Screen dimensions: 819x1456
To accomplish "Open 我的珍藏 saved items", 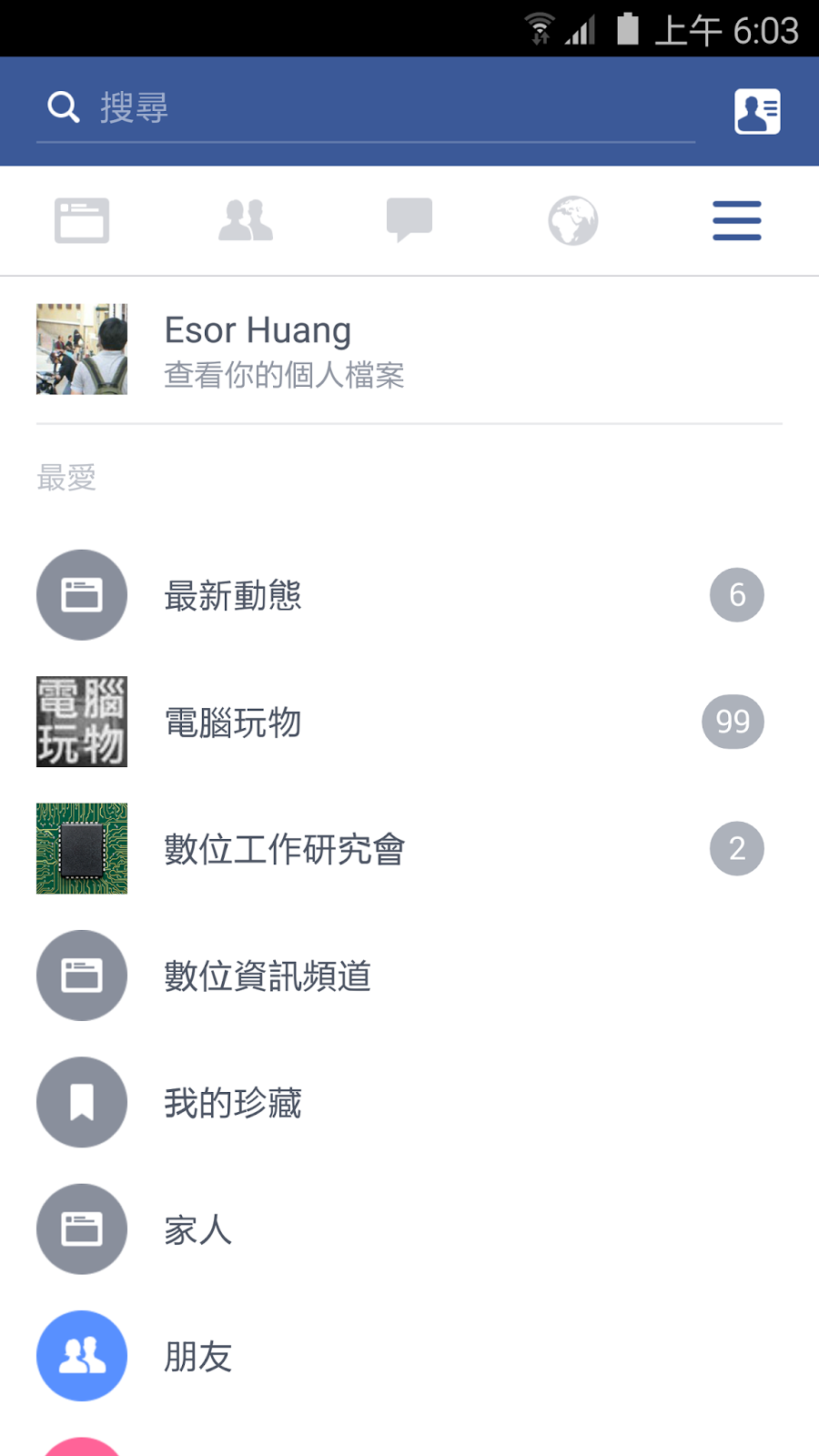I will point(233,1103).
